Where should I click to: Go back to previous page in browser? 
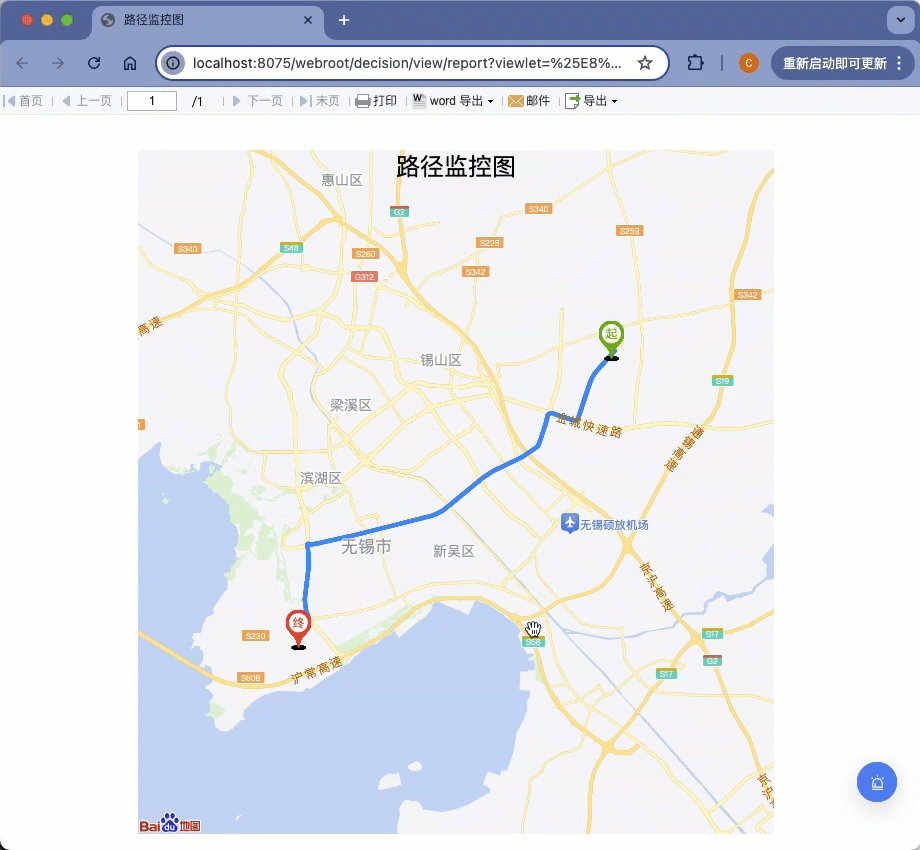pos(22,63)
